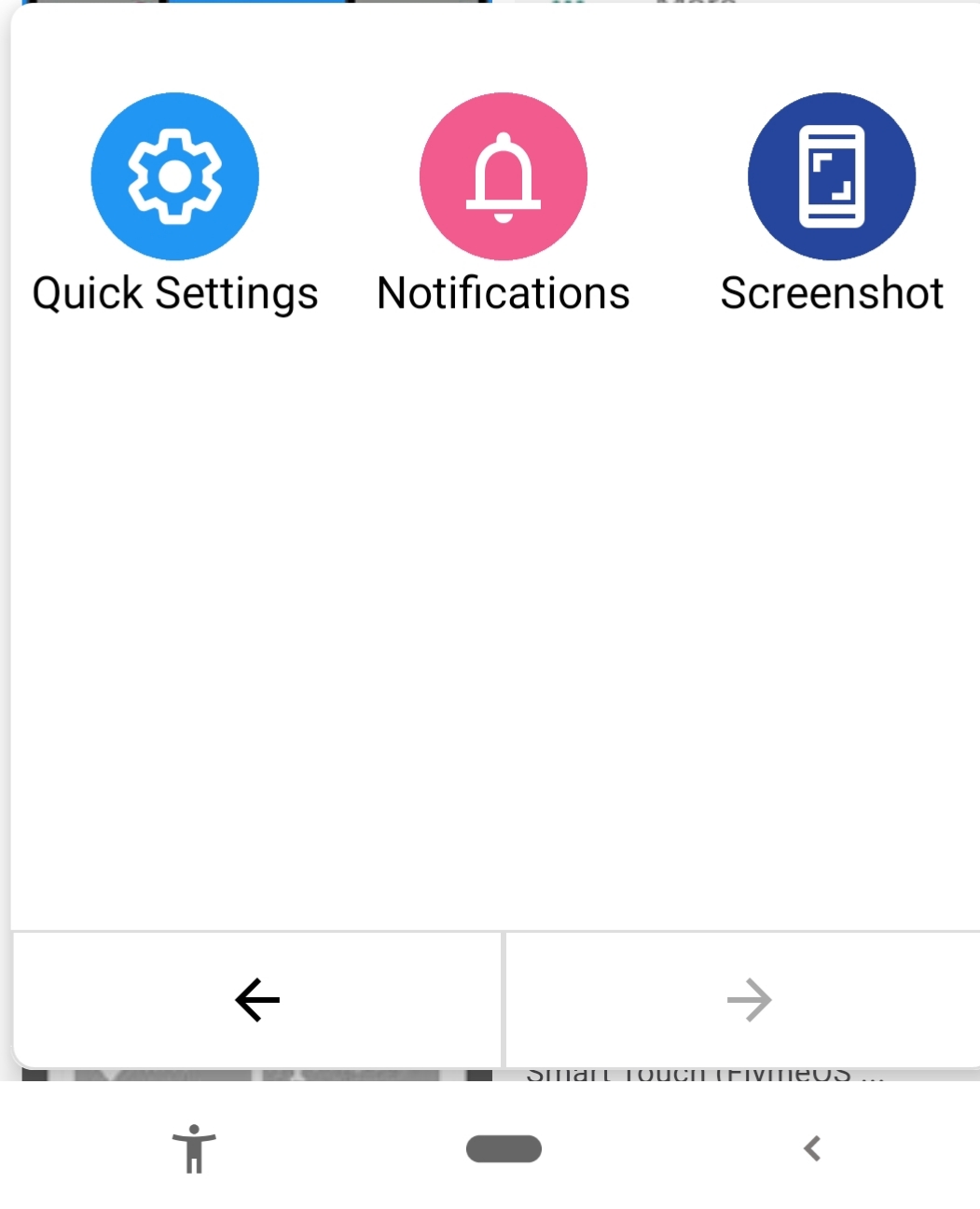Open the Notifications shade option
980x1209 pixels.
pyautogui.click(x=503, y=176)
